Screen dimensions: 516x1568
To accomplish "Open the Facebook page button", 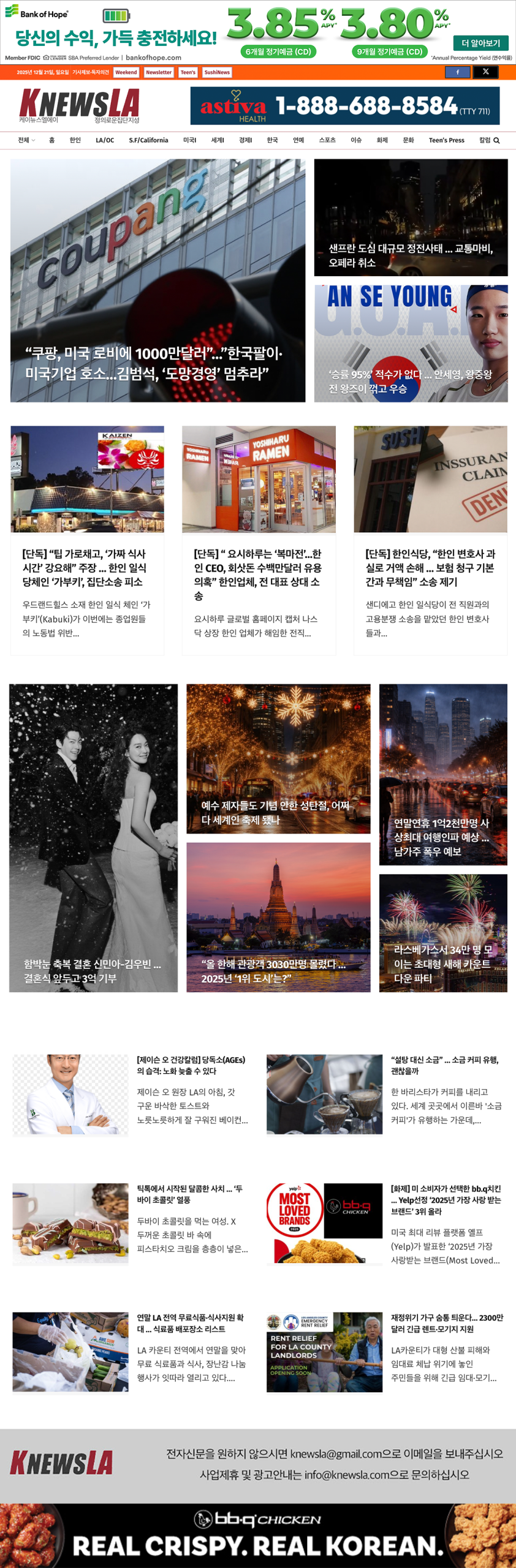I will [457, 72].
